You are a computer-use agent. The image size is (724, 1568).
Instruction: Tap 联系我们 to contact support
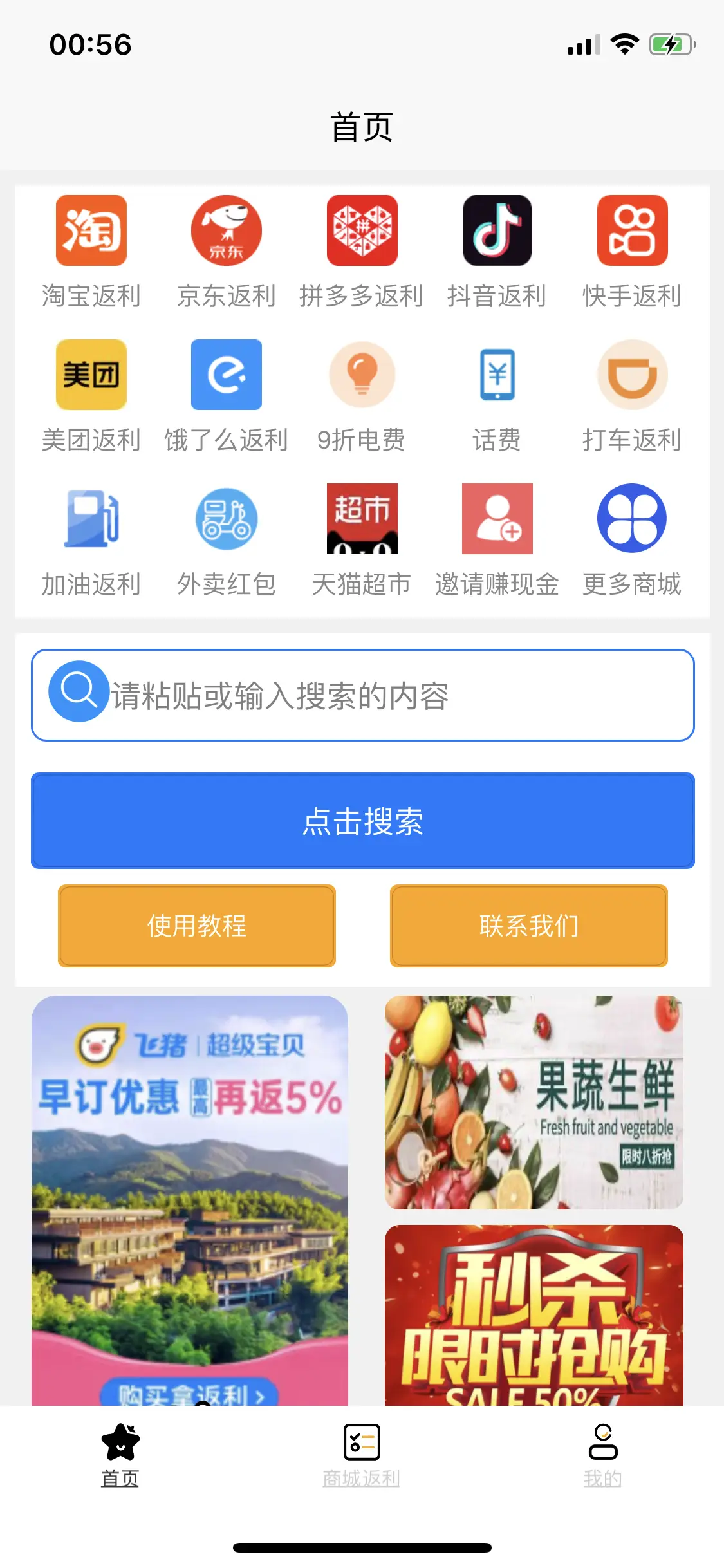pyautogui.click(x=528, y=926)
